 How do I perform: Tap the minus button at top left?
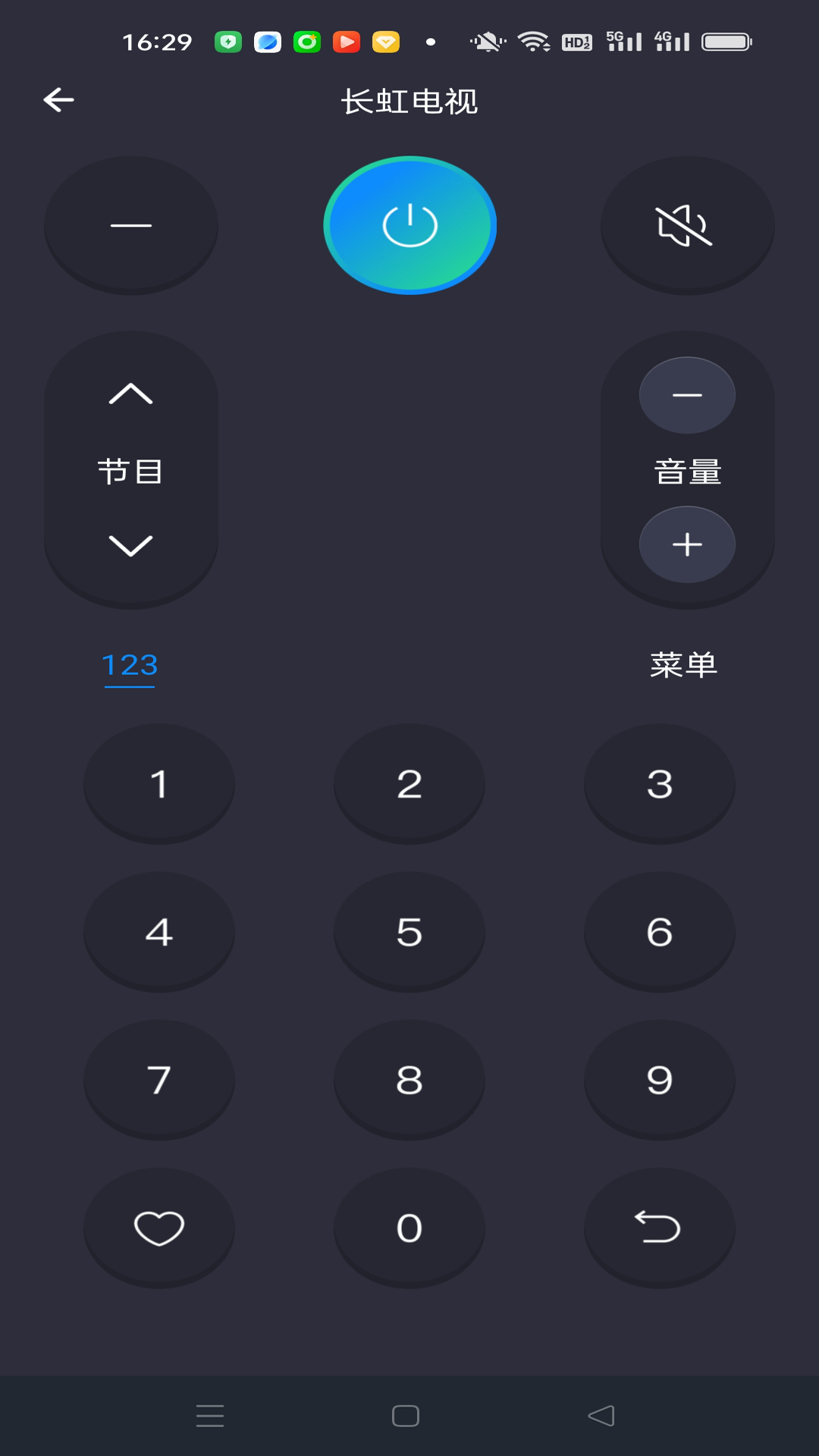click(x=131, y=224)
